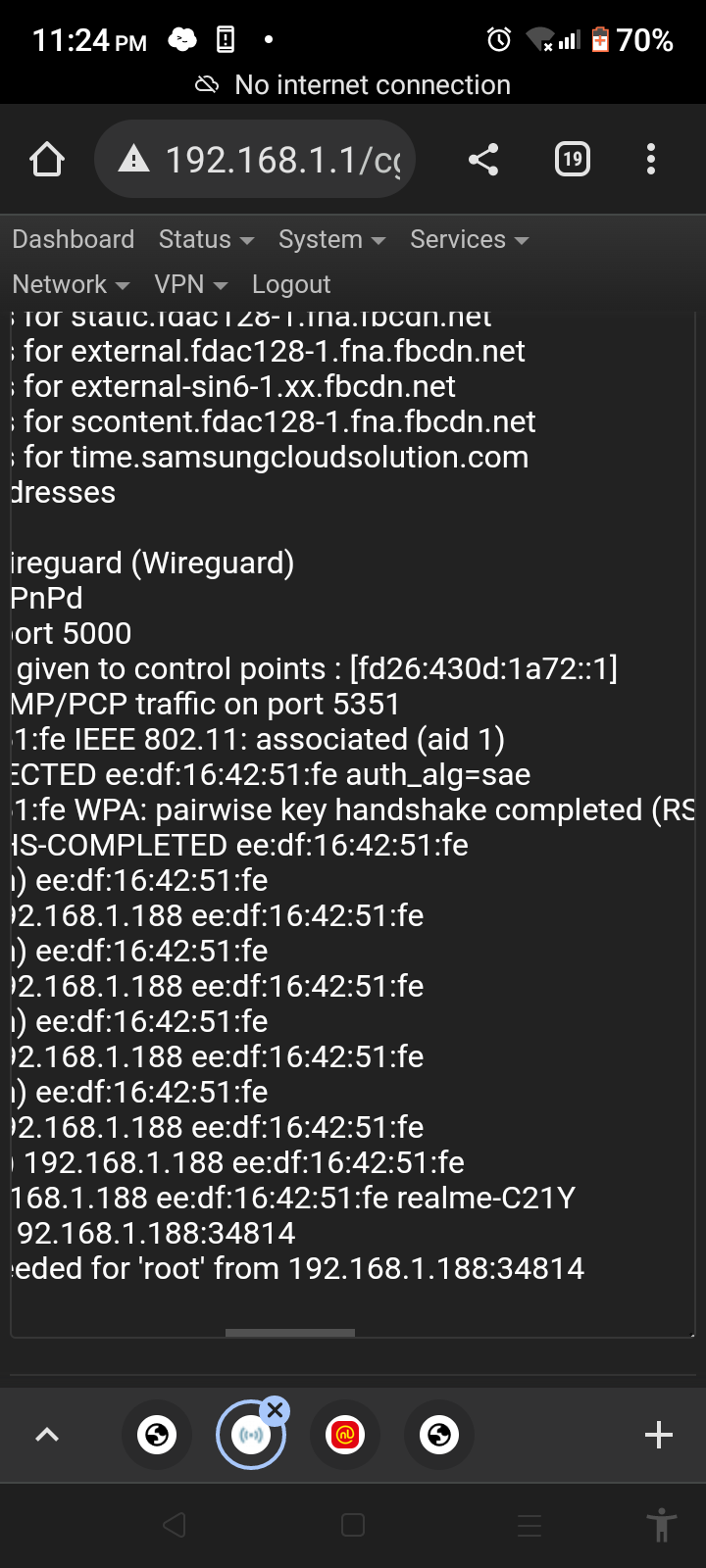The height and width of the screenshot is (1568, 706).
Task: Expand the System dropdown menu
Action: 331,239
